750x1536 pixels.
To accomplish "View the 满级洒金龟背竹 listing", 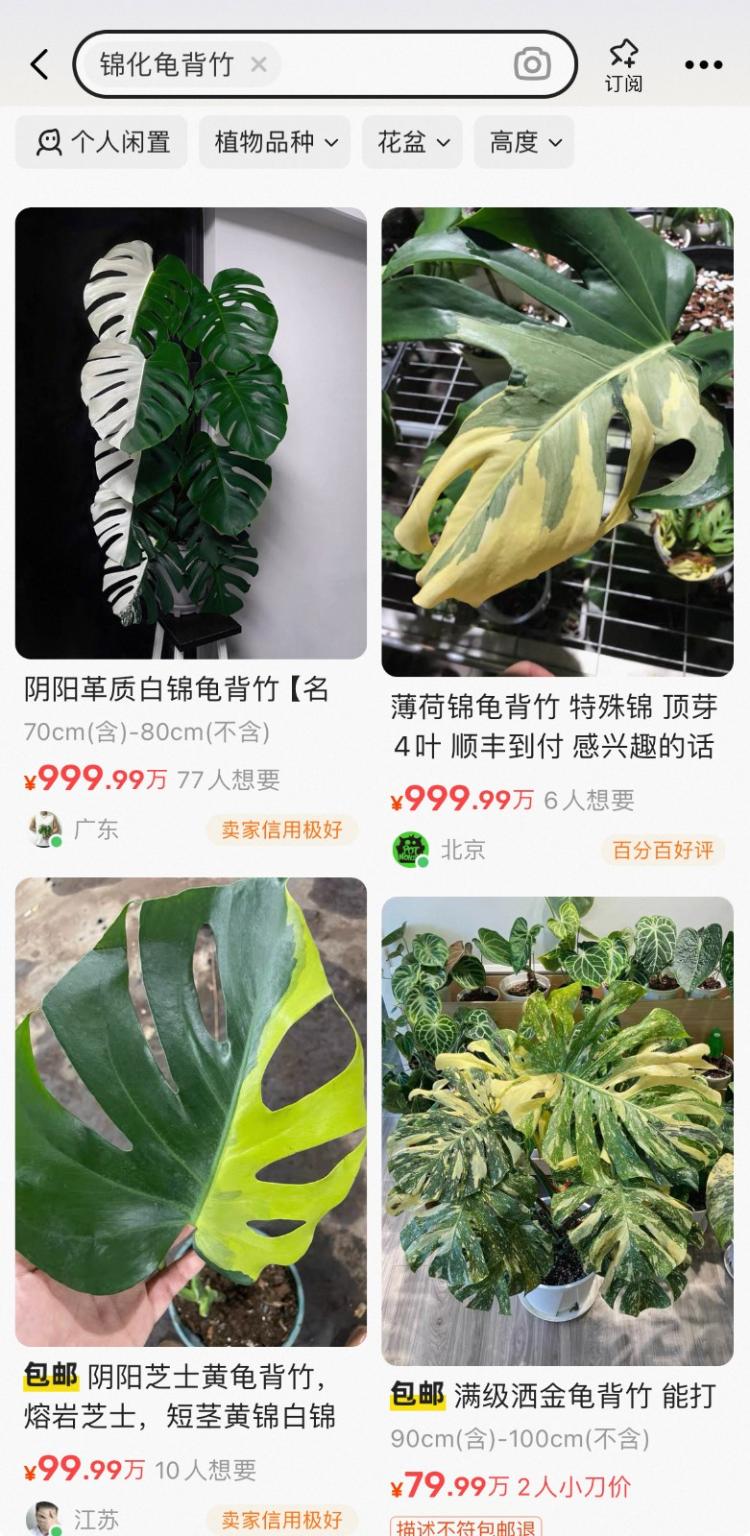I will click(x=557, y=1130).
